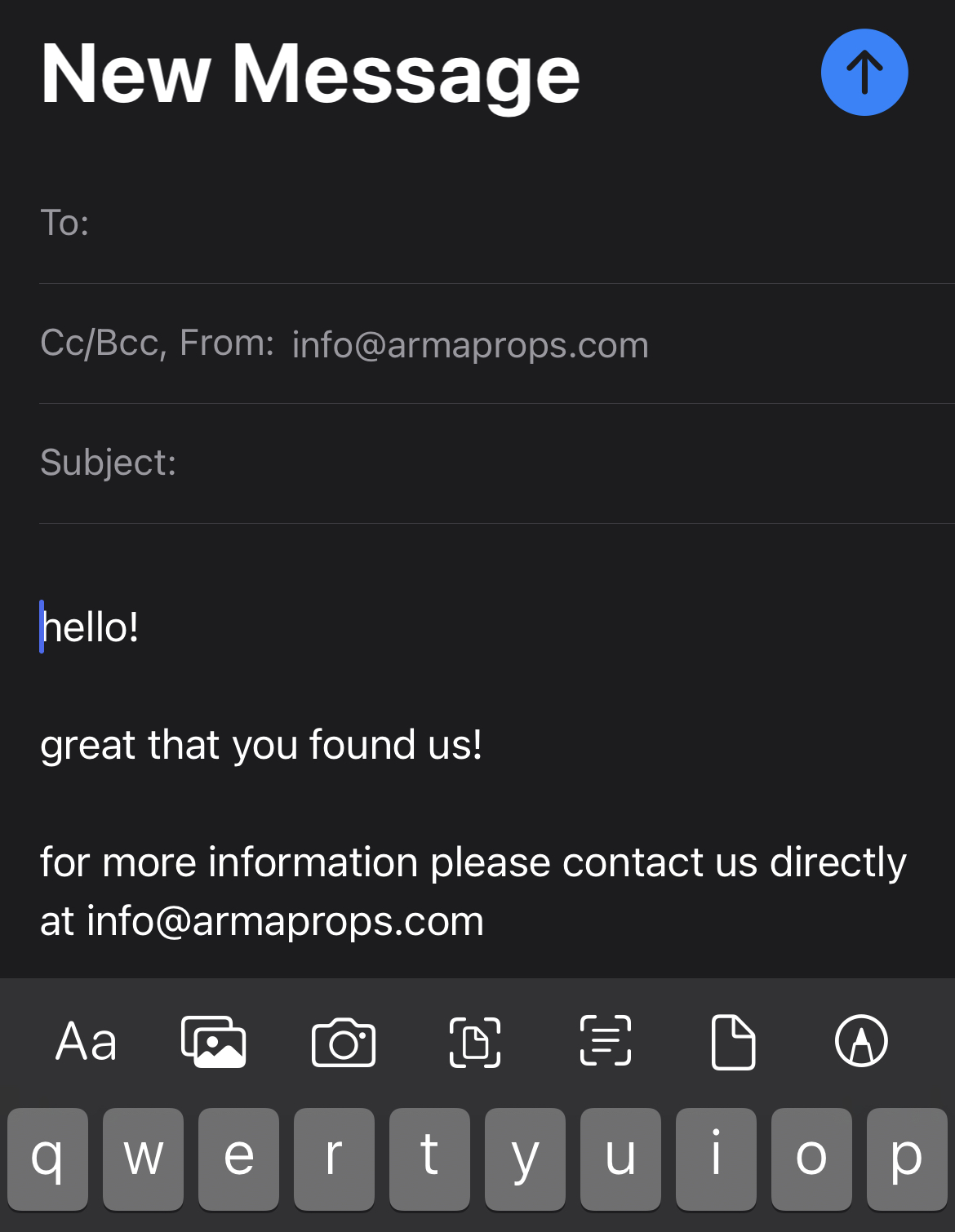Open the markup drawing tool

pyautogui.click(x=861, y=1042)
